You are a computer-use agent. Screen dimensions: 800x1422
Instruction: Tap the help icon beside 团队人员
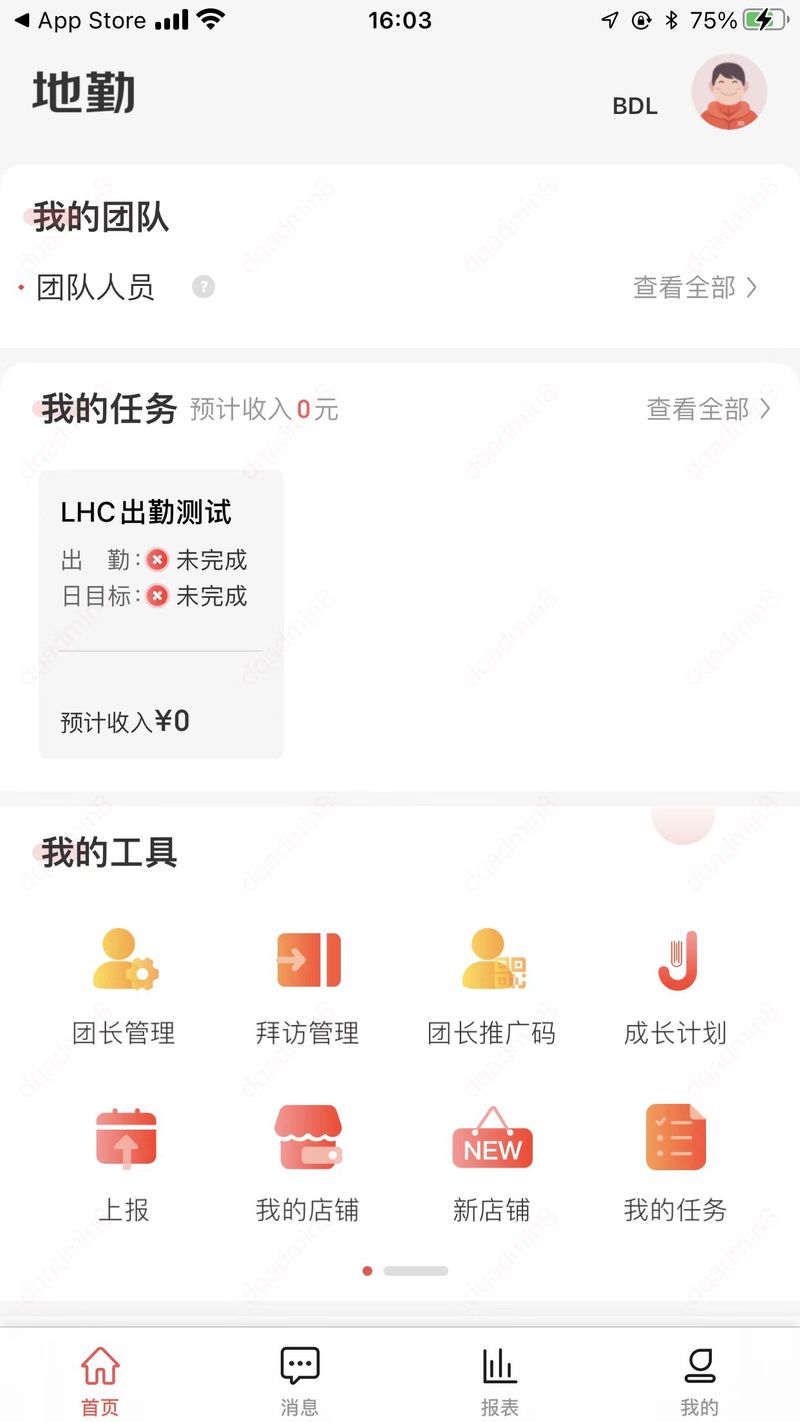[x=203, y=287]
